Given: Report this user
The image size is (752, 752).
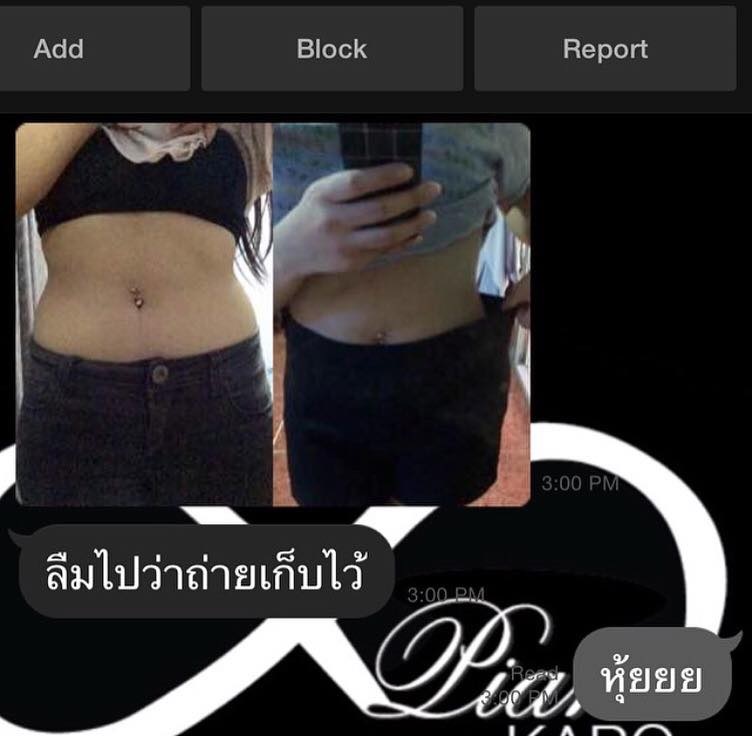Looking at the screenshot, I should point(605,49).
